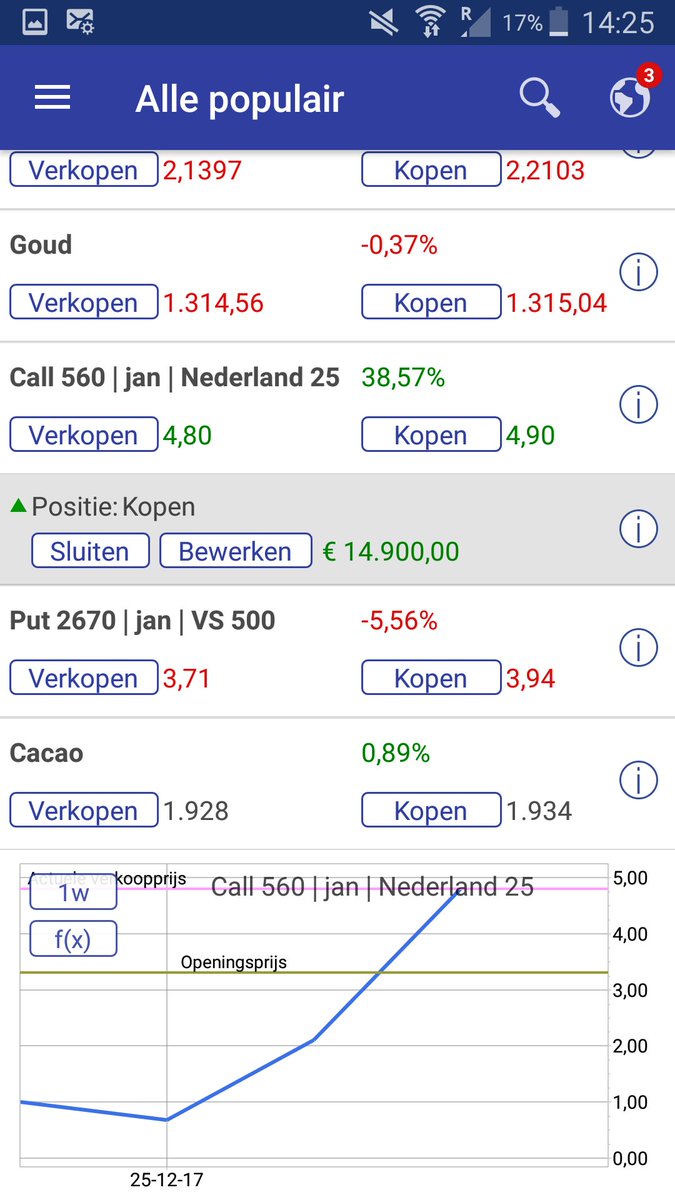675x1200 pixels.
Task: Sell Cacao with Verkopen
Action: coord(84,810)
